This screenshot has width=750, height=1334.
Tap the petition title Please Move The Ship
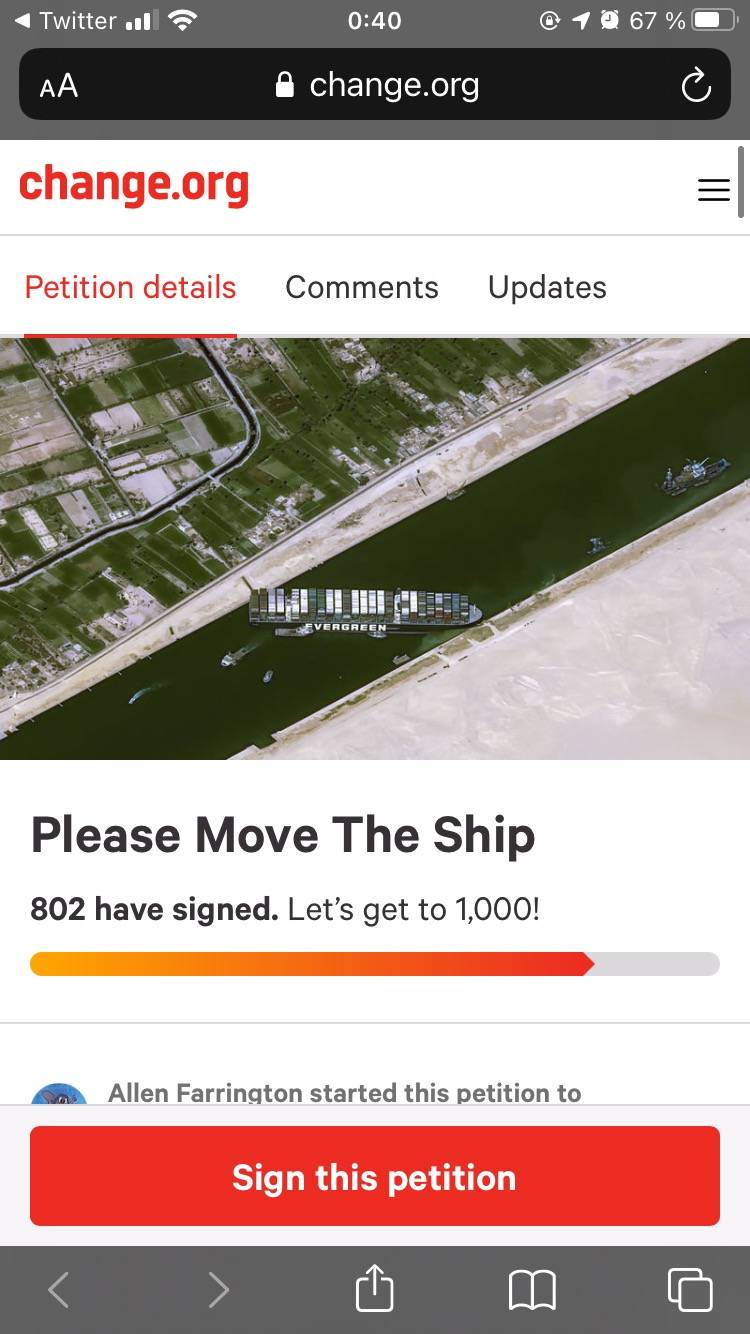point(283,835)
